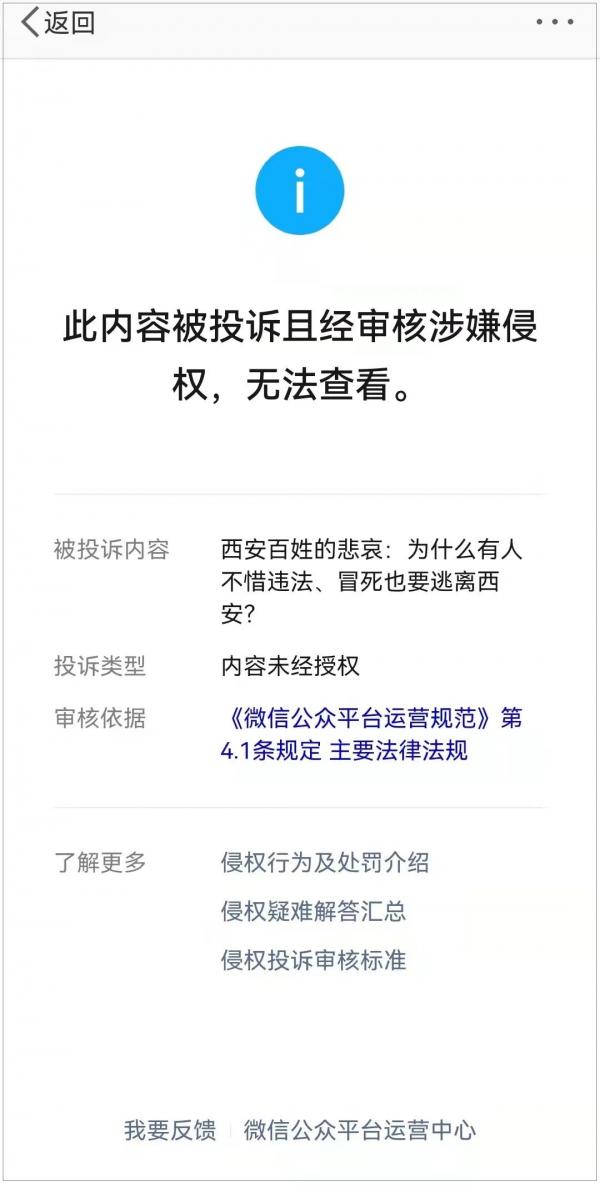Open 侵权疑难解答汇总 link
600x1187 pixels.
pos(313,911)
